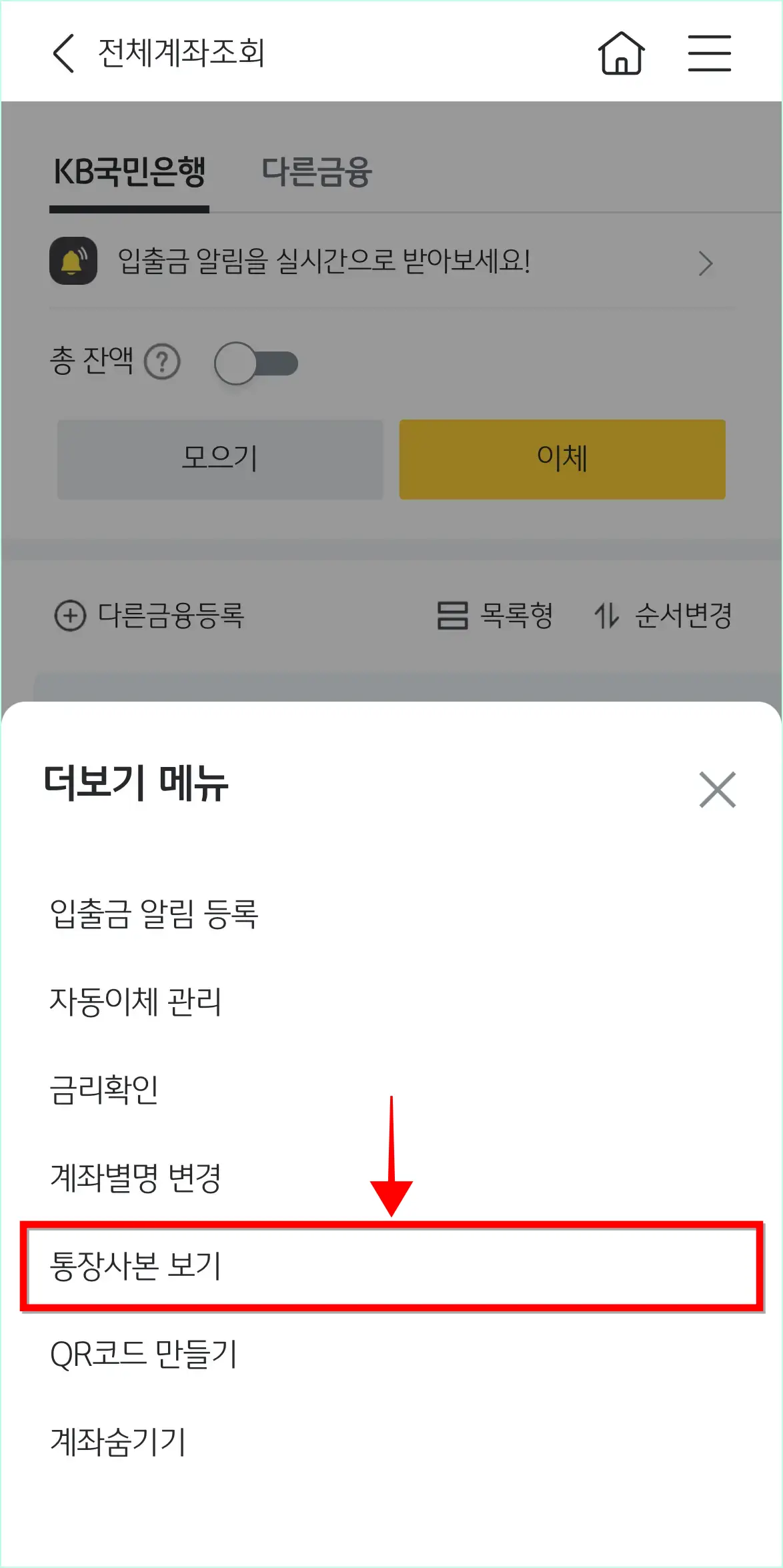The height and width of the screenshot is (1568, 783).
Task: Click the 순서변경 reorder icon
Action: (x=608, y=616)
